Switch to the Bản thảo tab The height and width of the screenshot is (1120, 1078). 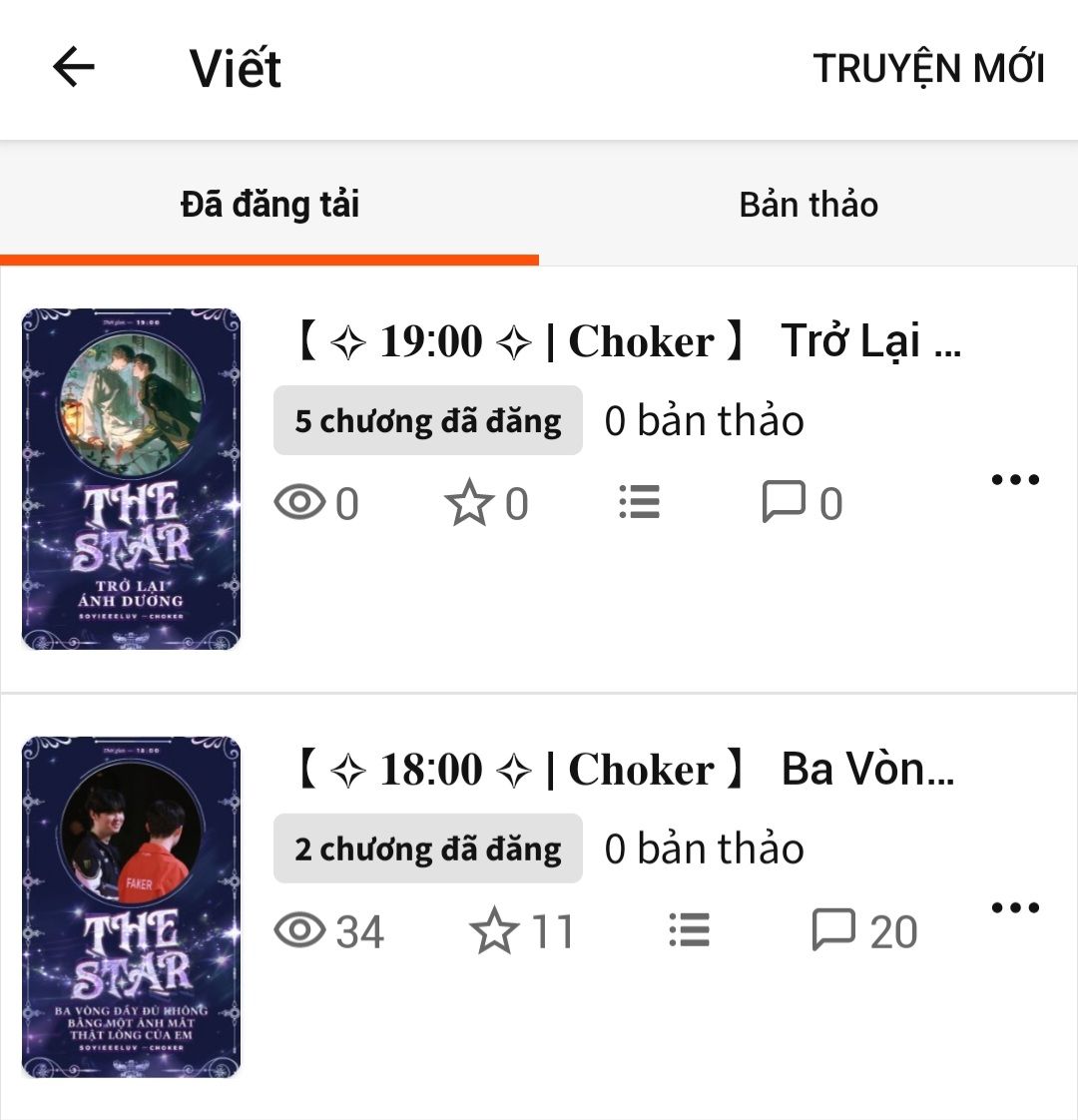pyautogui.click(x=808, y=205)
